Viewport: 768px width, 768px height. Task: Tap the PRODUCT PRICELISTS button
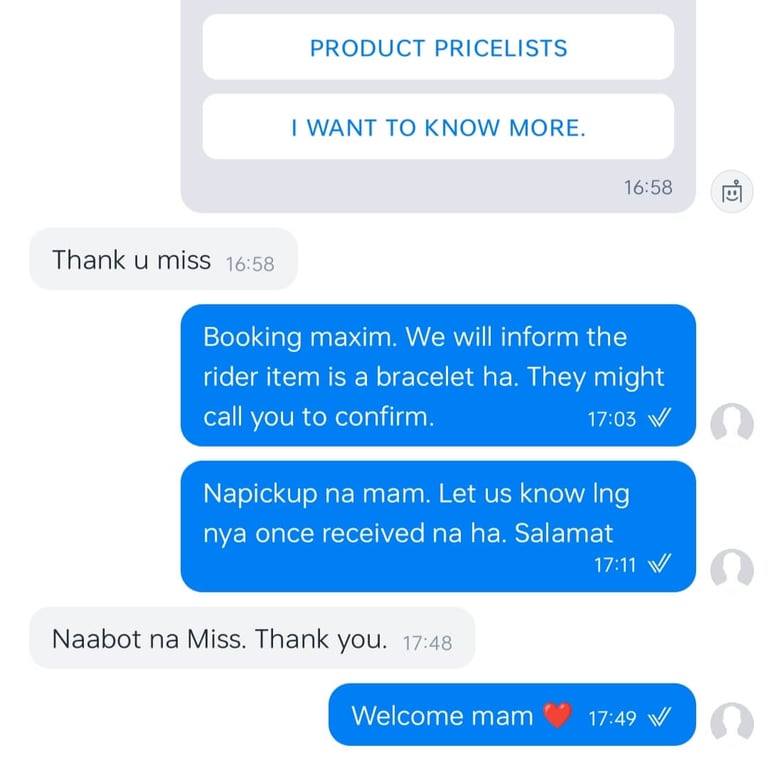pos(438,48)
